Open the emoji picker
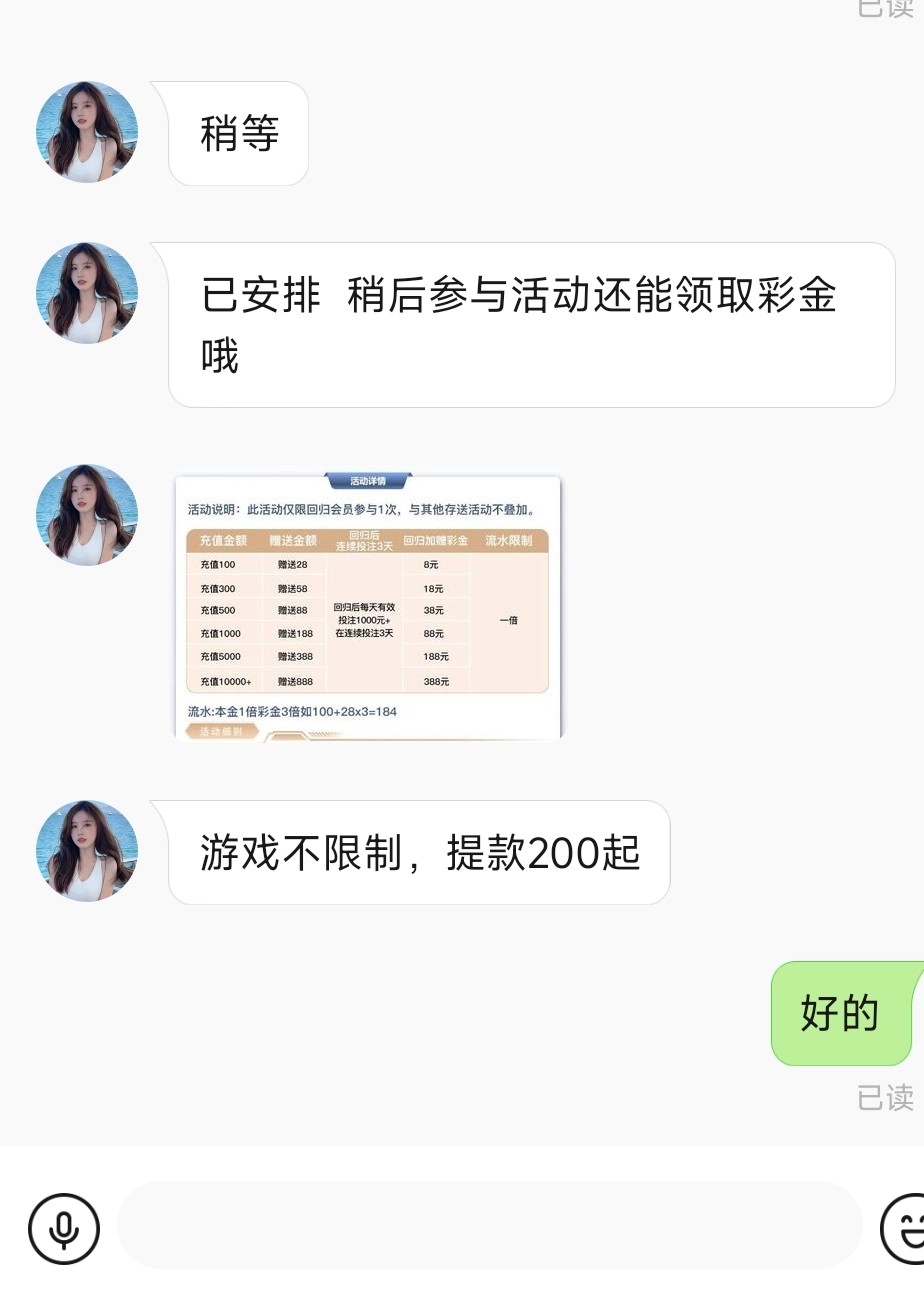Viewport: 924px width, 1304px height. (906, 1229)
